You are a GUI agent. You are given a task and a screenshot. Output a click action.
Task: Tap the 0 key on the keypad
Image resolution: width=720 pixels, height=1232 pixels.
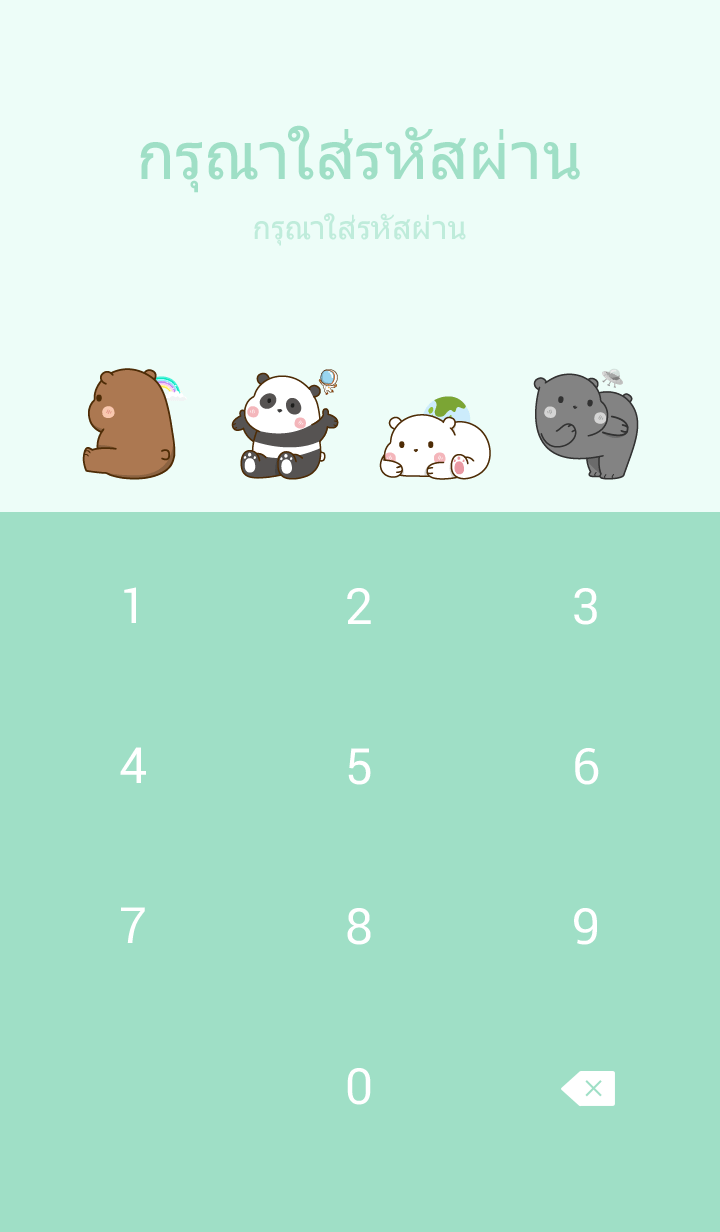coord(359,1087)
